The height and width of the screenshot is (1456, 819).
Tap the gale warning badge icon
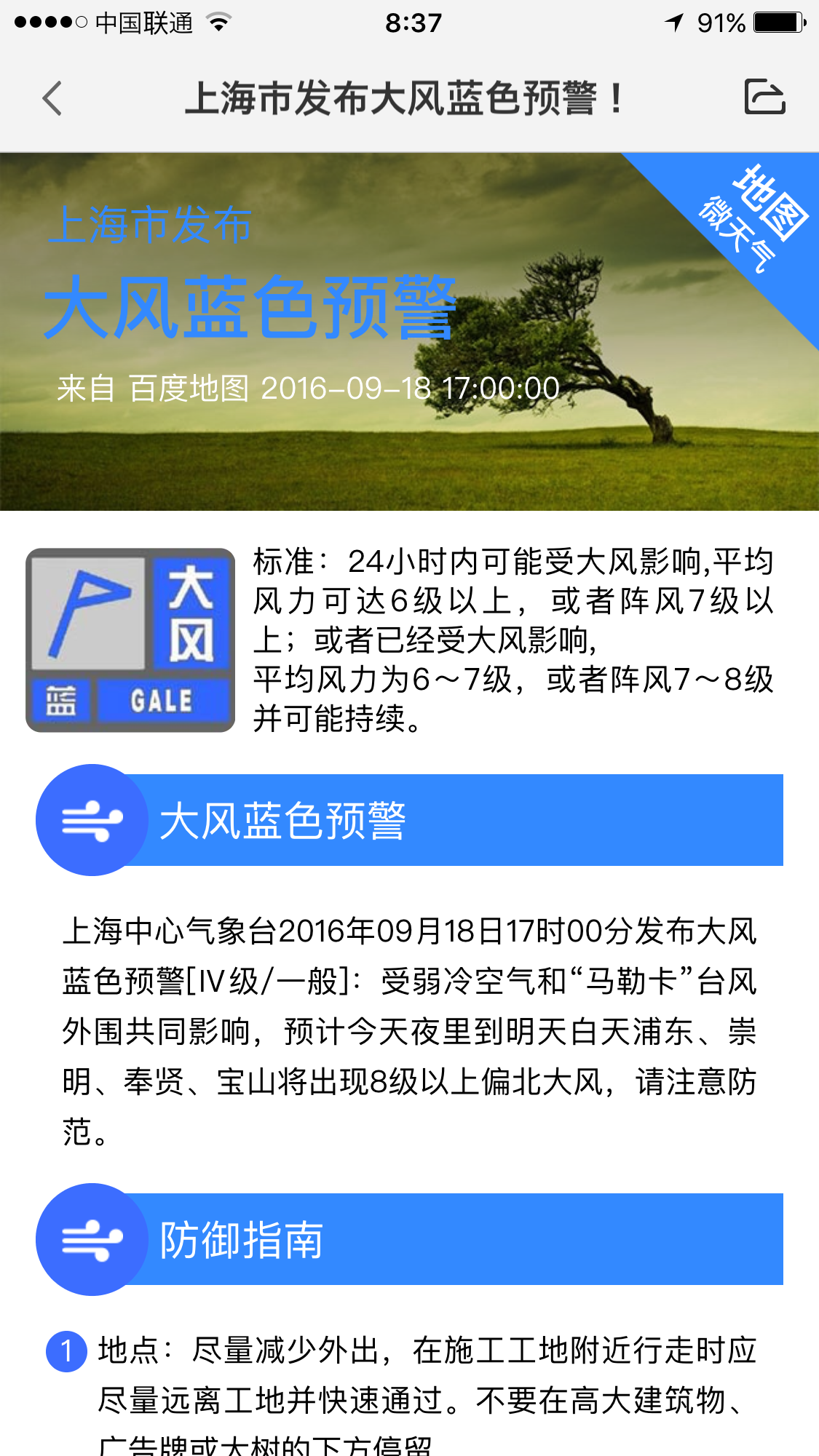coord(130,638)
